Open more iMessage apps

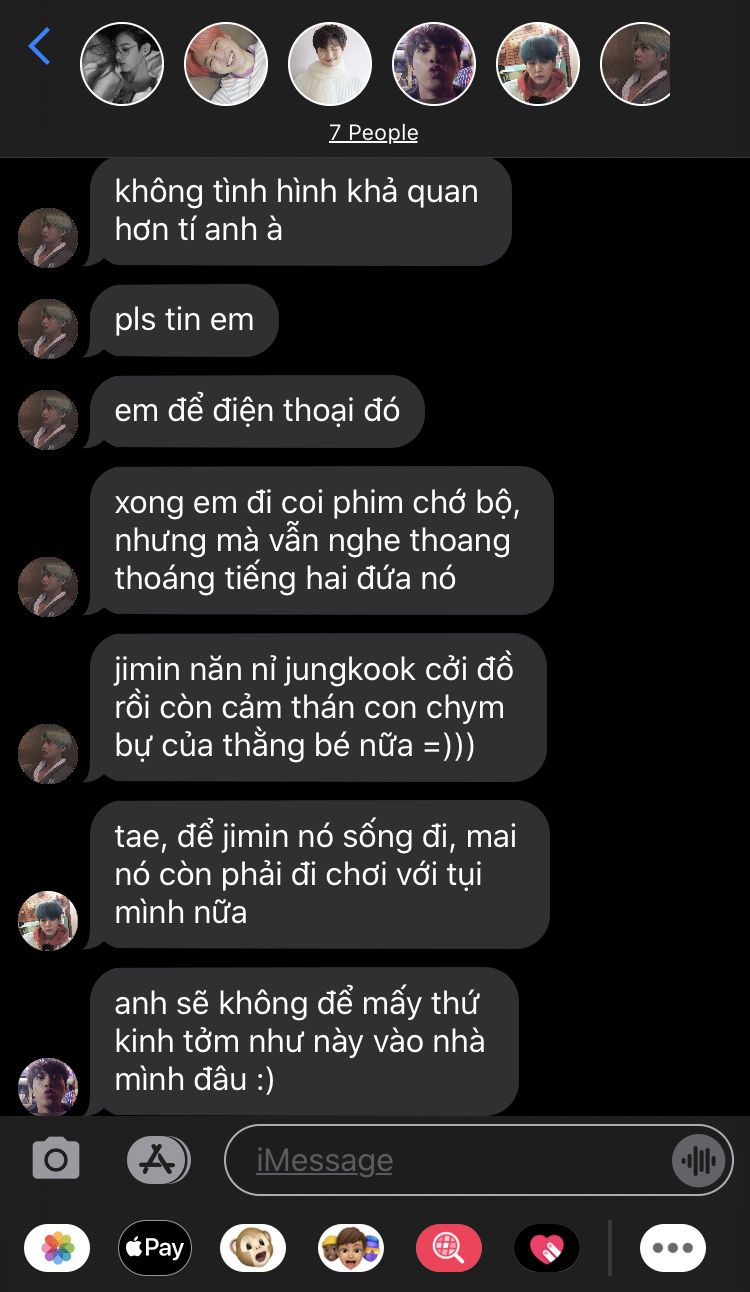672,1247
